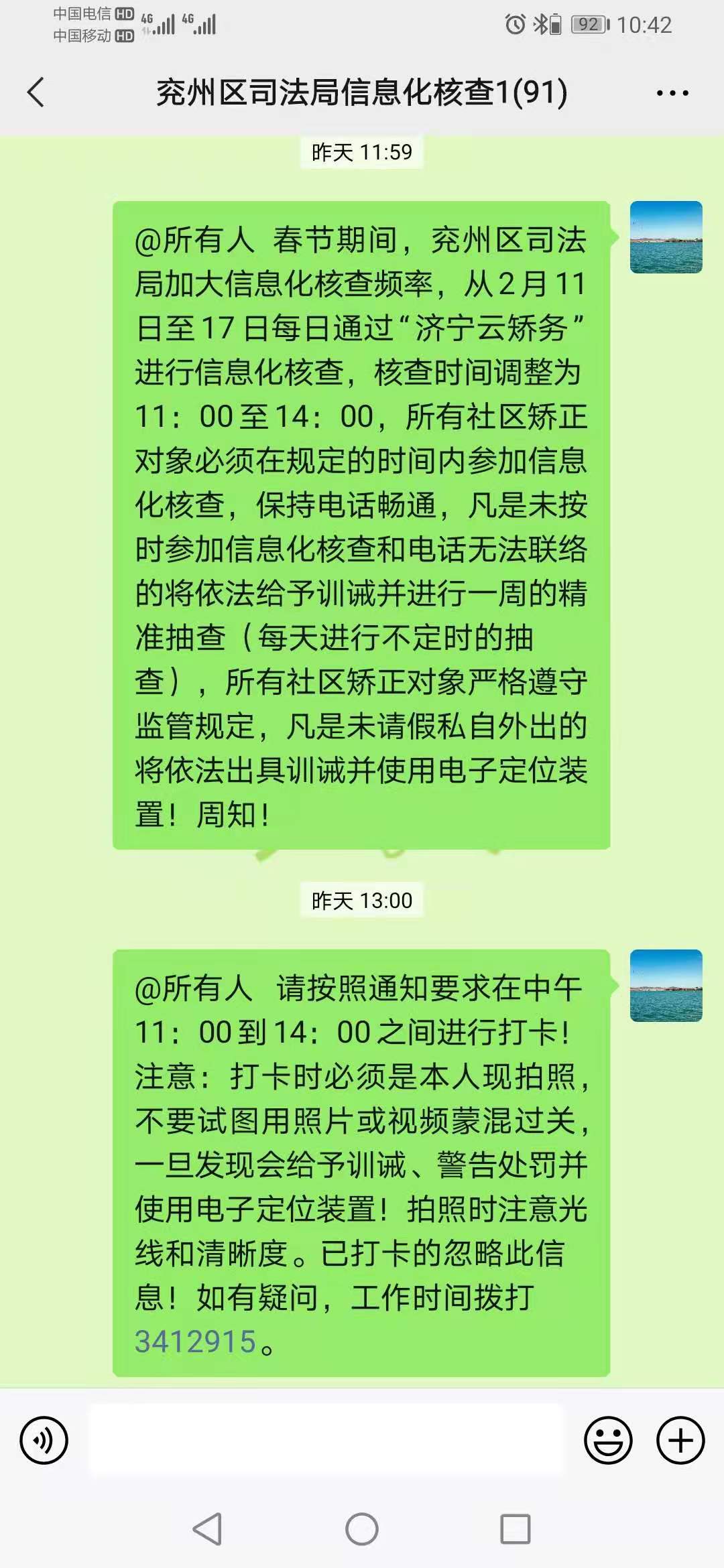Open recent apps from the navigation bar
This screenshot has width=724, height=1568.
[x=516, y=1529]
